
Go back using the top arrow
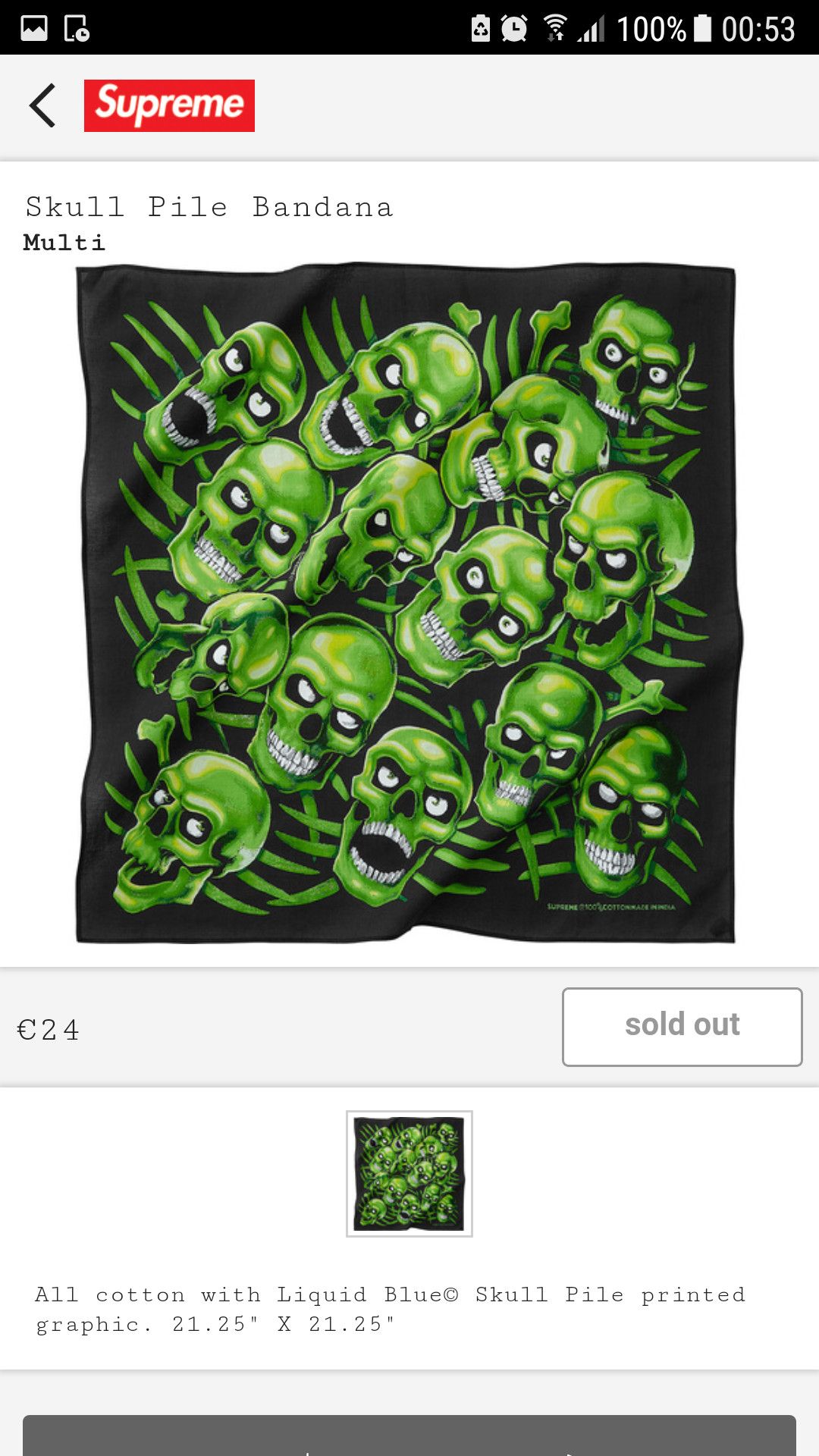pyautogui.click(x=42, y=105)
